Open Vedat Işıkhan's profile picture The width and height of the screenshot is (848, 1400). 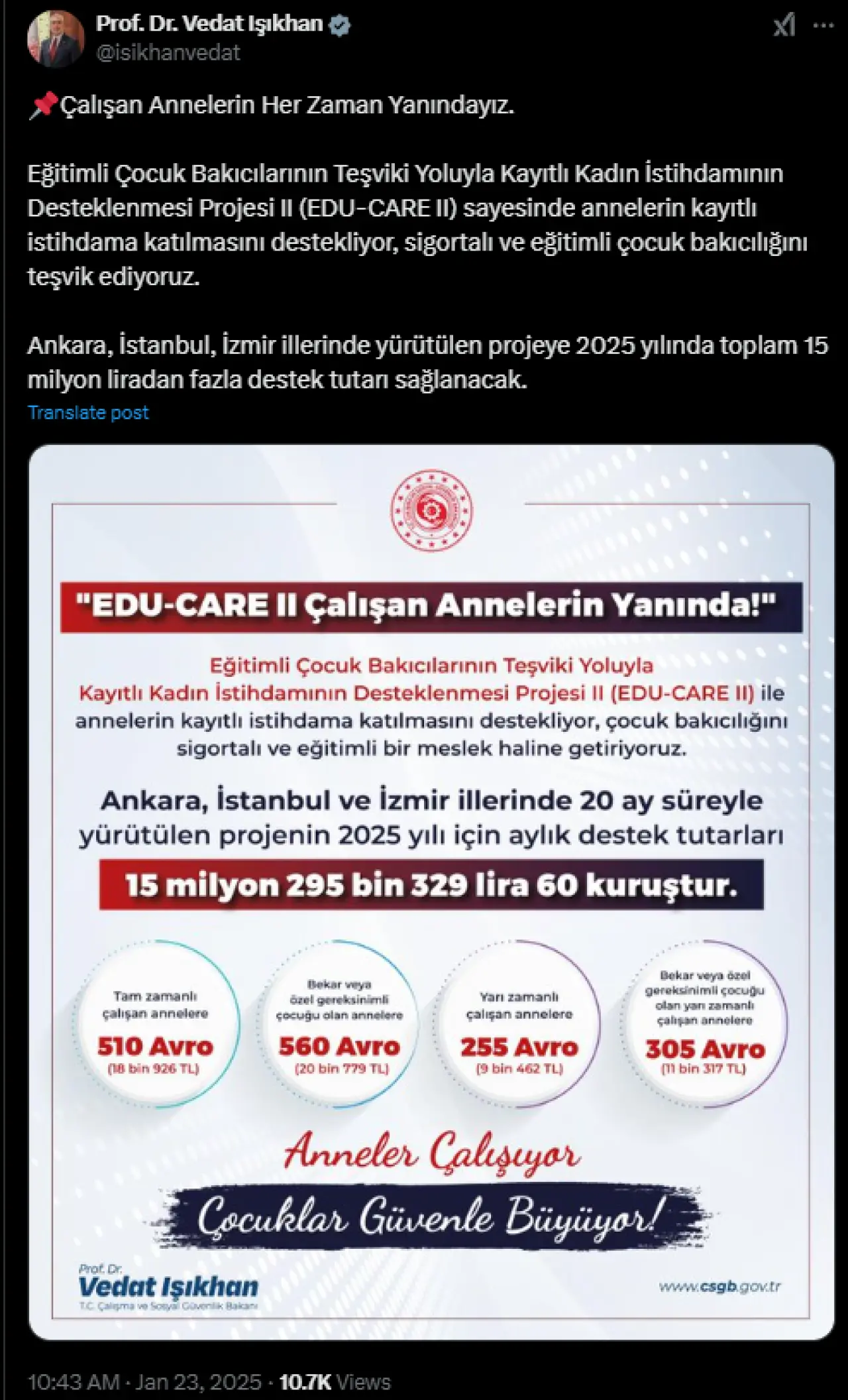pos(56,38)
